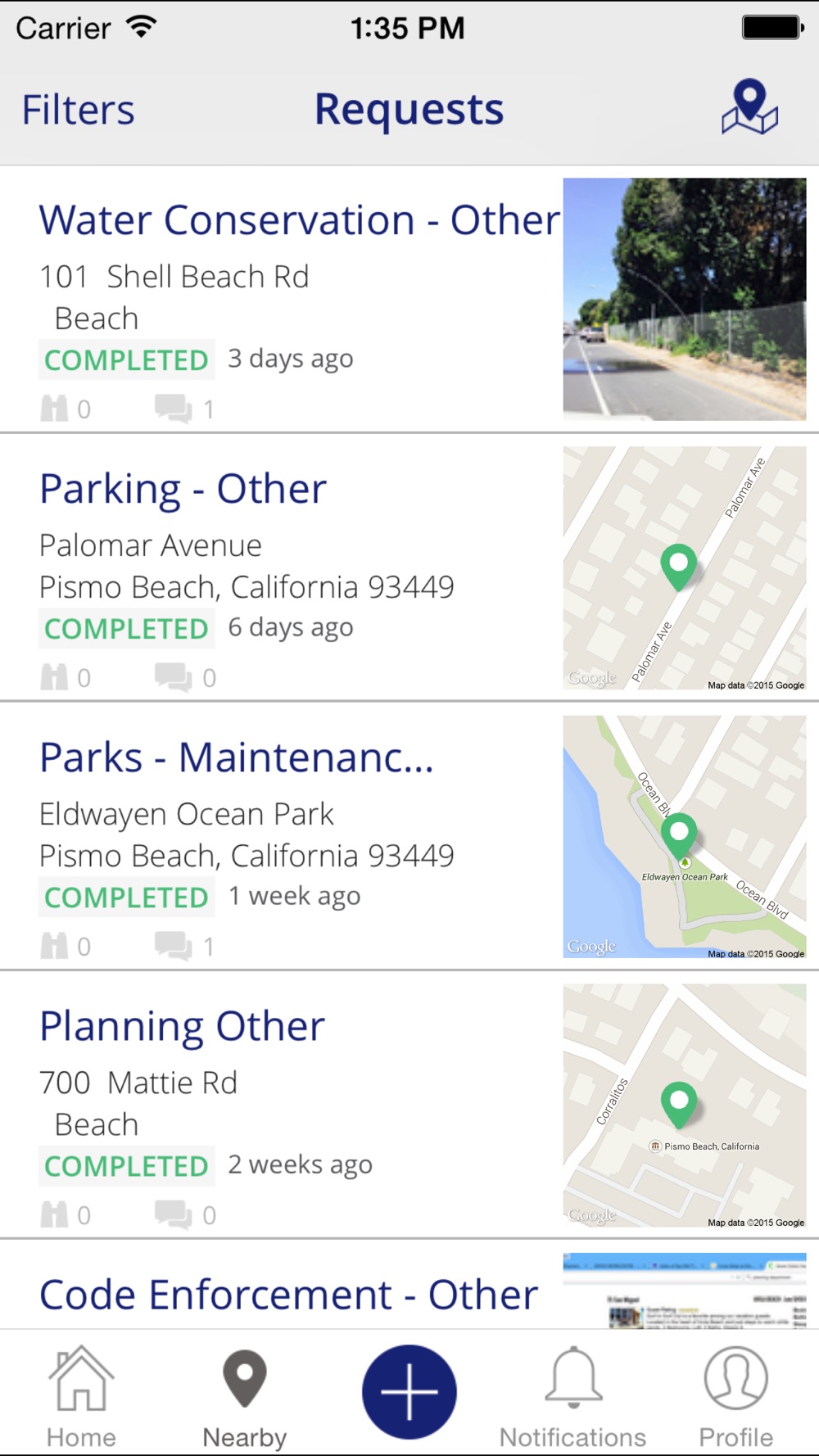
Task: Switch to the Nearby tab
Action: [x=245, y=1397]
